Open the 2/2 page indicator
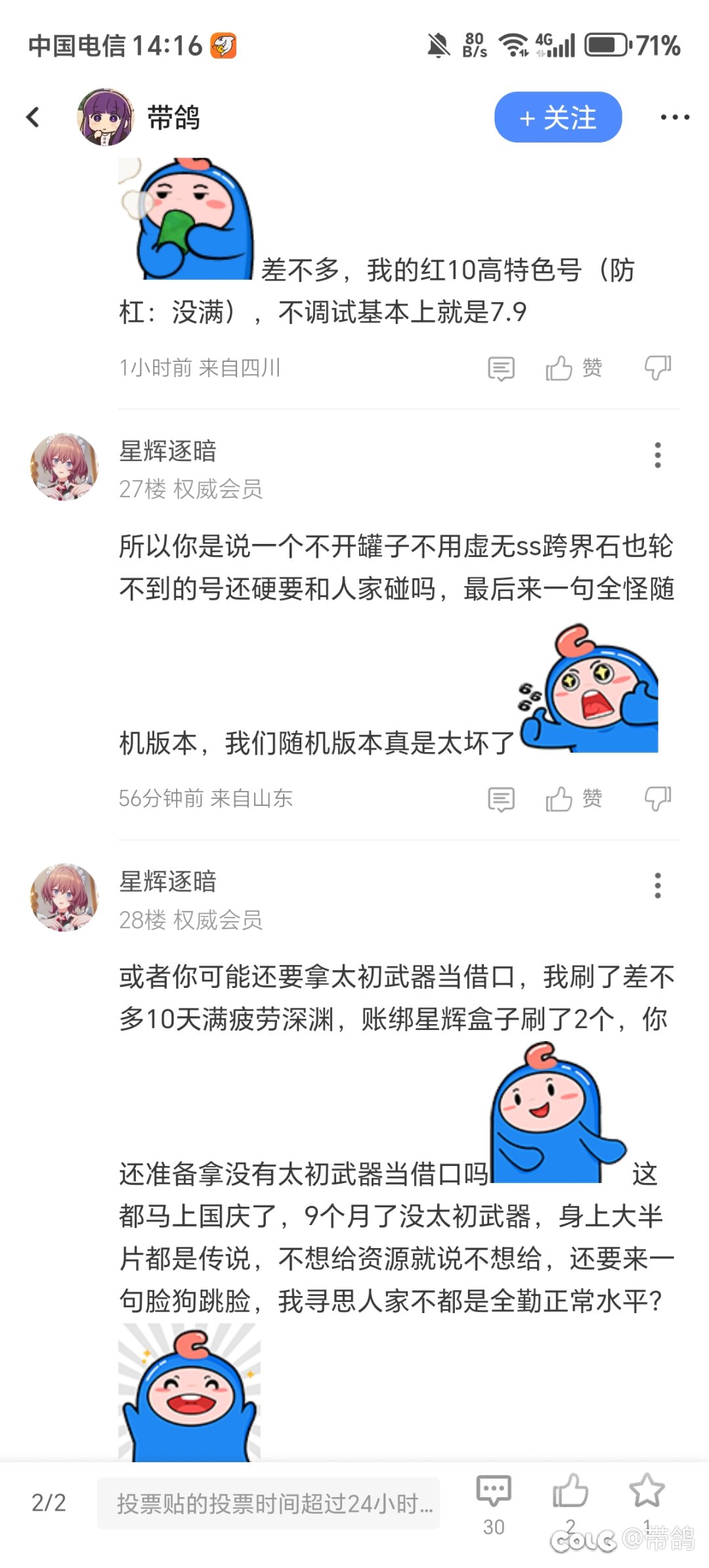709x1568 pixels. click(49, 1503)
